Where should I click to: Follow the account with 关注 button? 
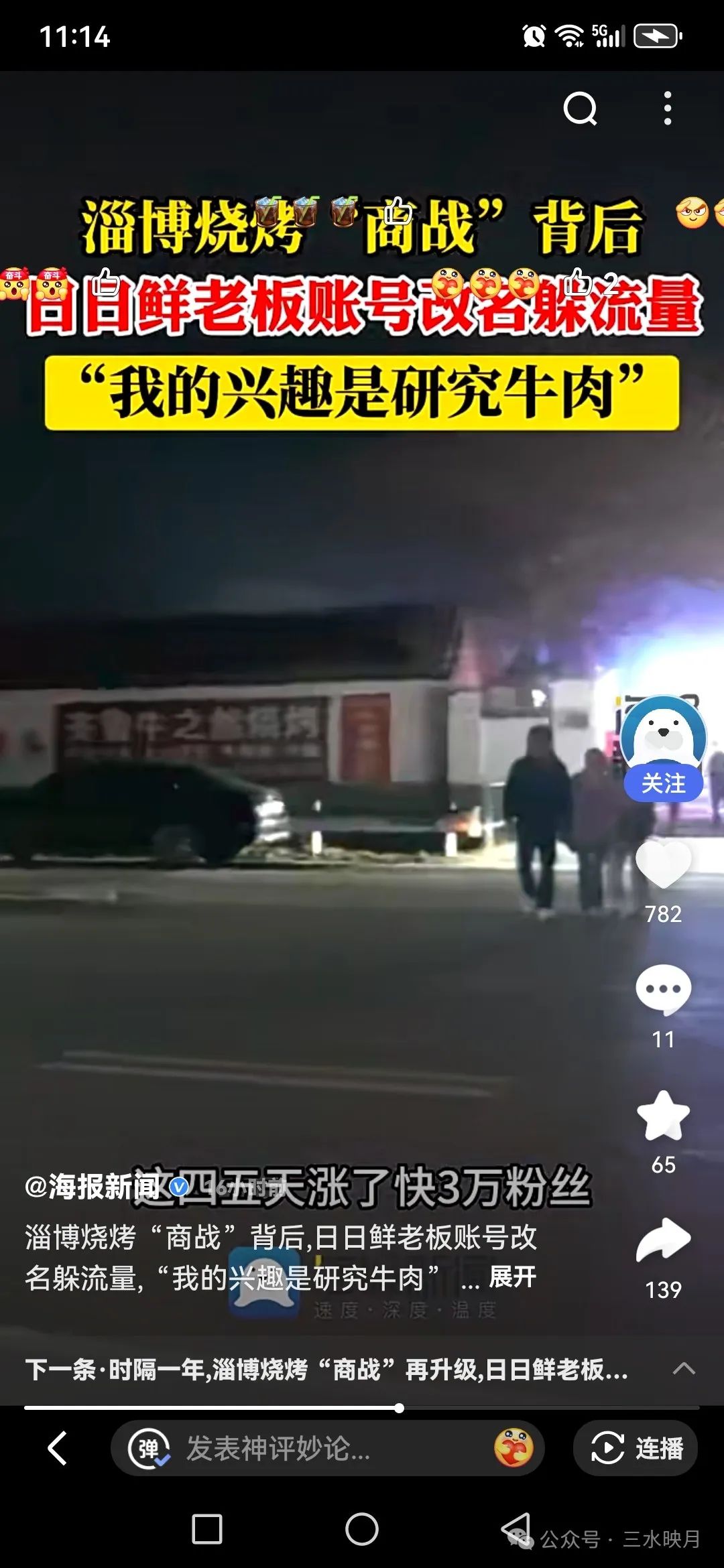pos(663,783)
